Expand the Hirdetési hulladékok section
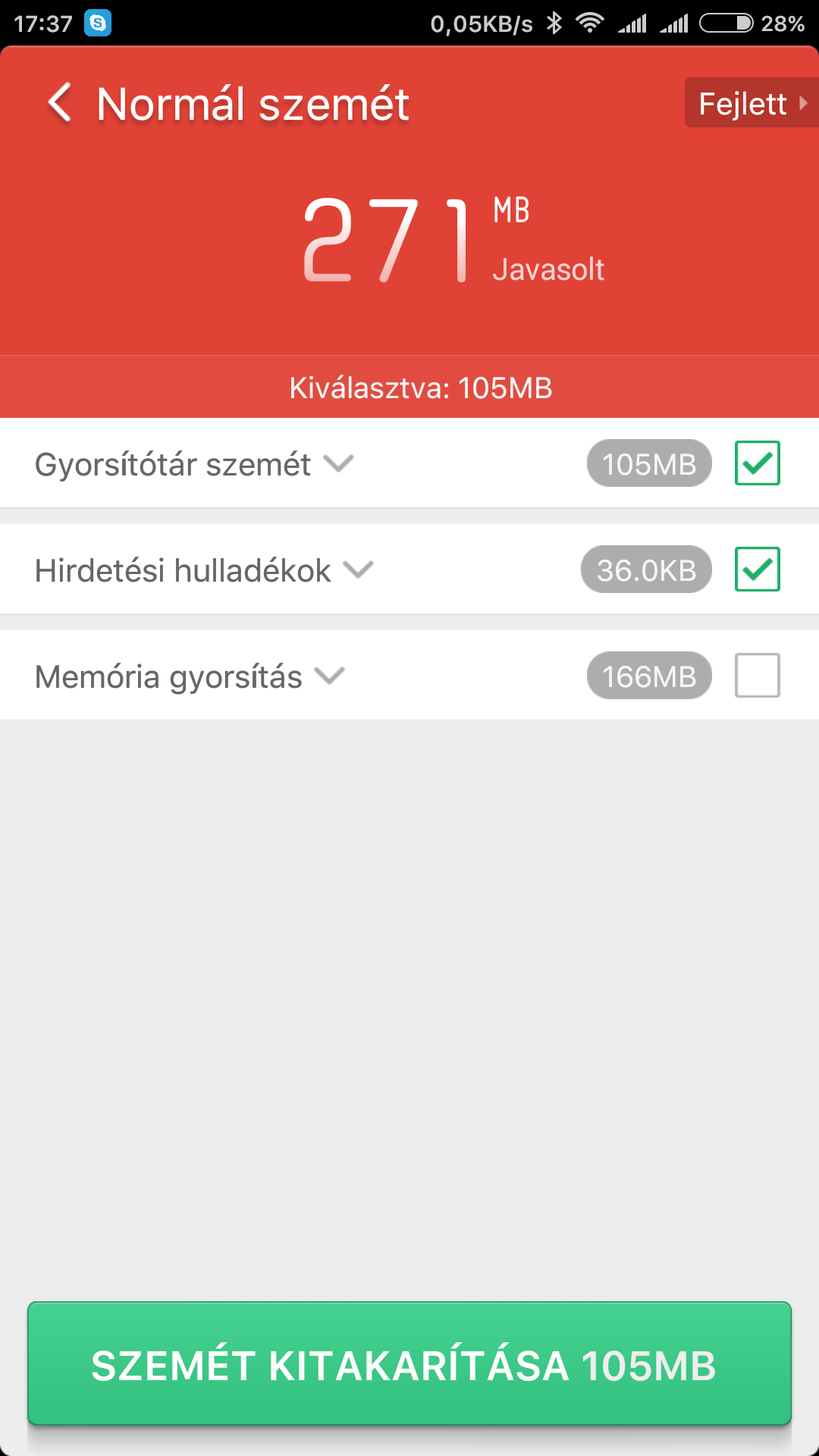Image resolution: width=819 pixels, height=1456 pixels. coord(359,570)
